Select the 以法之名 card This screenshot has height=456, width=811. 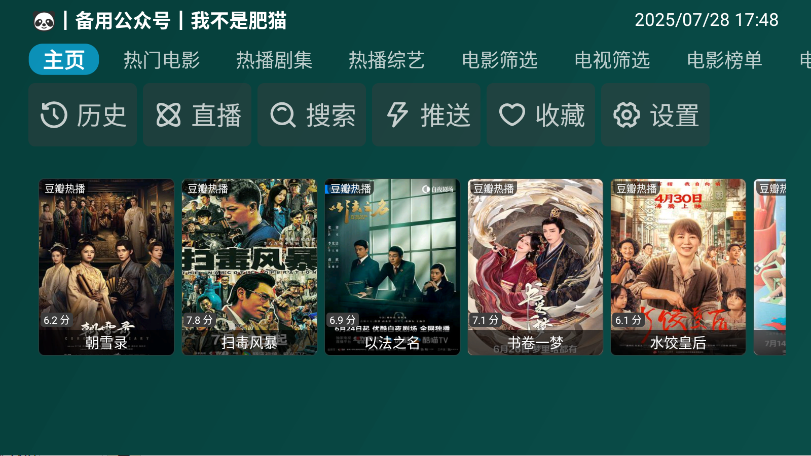392,266
